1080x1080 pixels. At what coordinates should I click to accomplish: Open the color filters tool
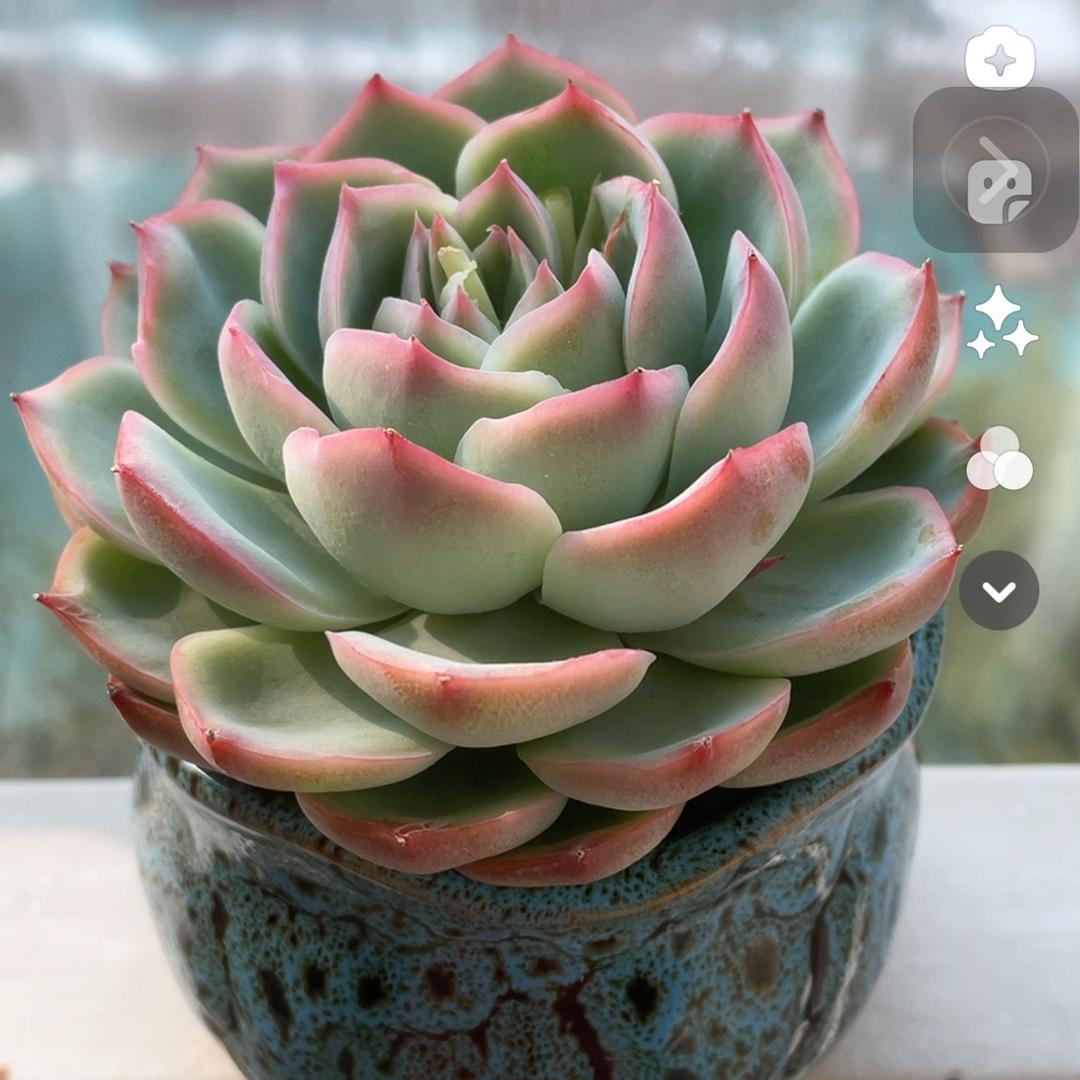click(x=999, y=459)
